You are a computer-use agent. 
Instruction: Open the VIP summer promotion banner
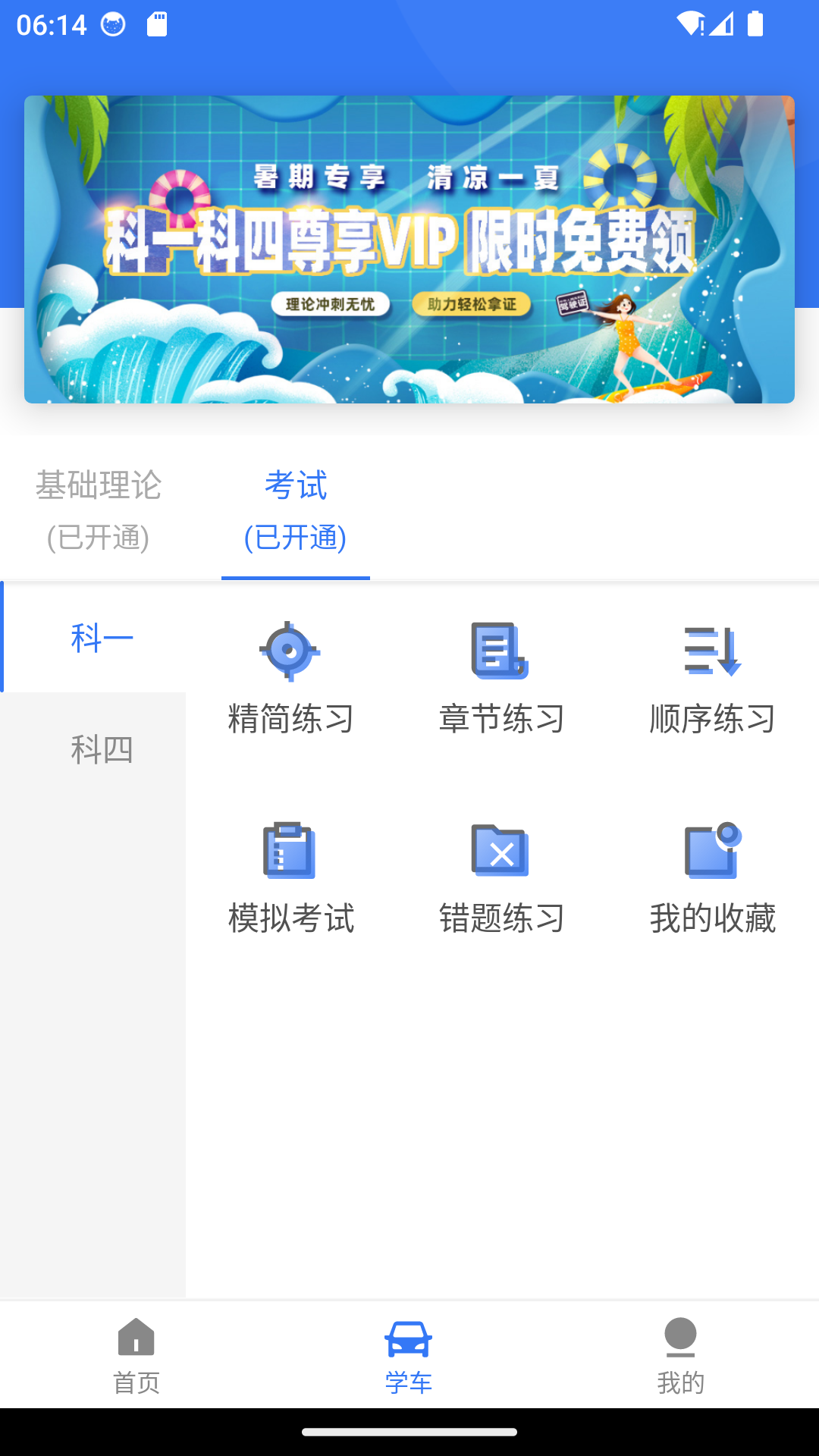pyautogui.click(x=409, y=249)
